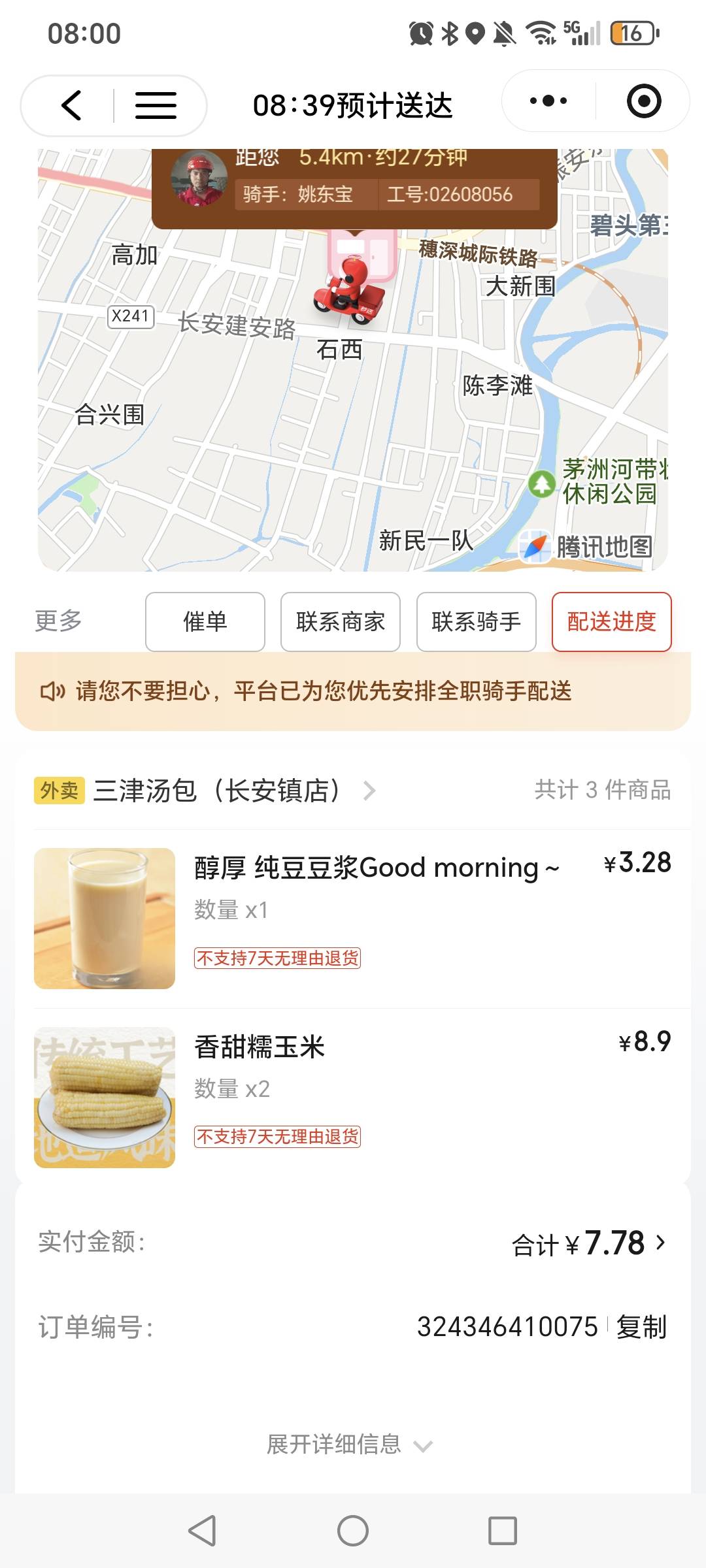706x1568 pixels.
Task: View delivery progress with 配送进度
Action: click(611, 622)
